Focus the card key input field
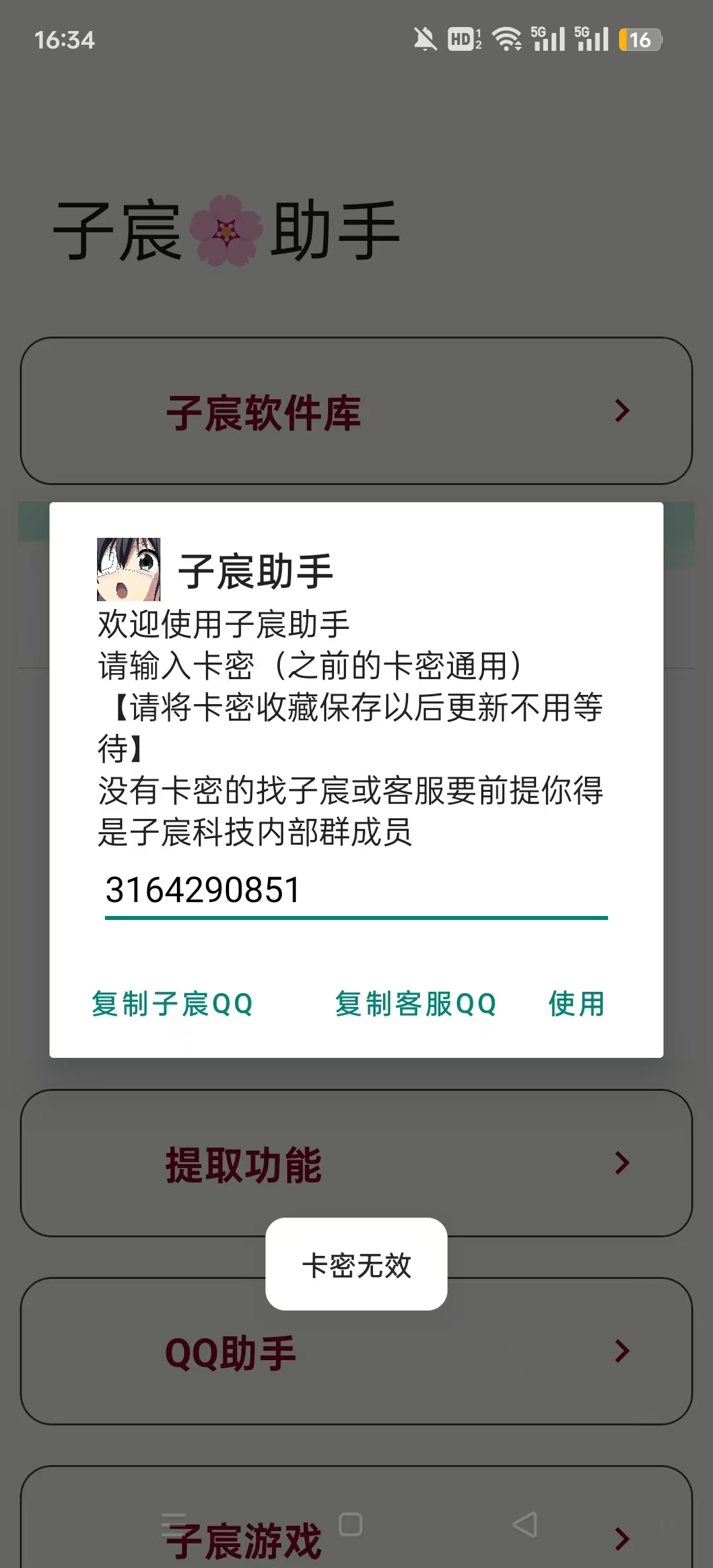The image size is (713, 1568). coord(356,890)
